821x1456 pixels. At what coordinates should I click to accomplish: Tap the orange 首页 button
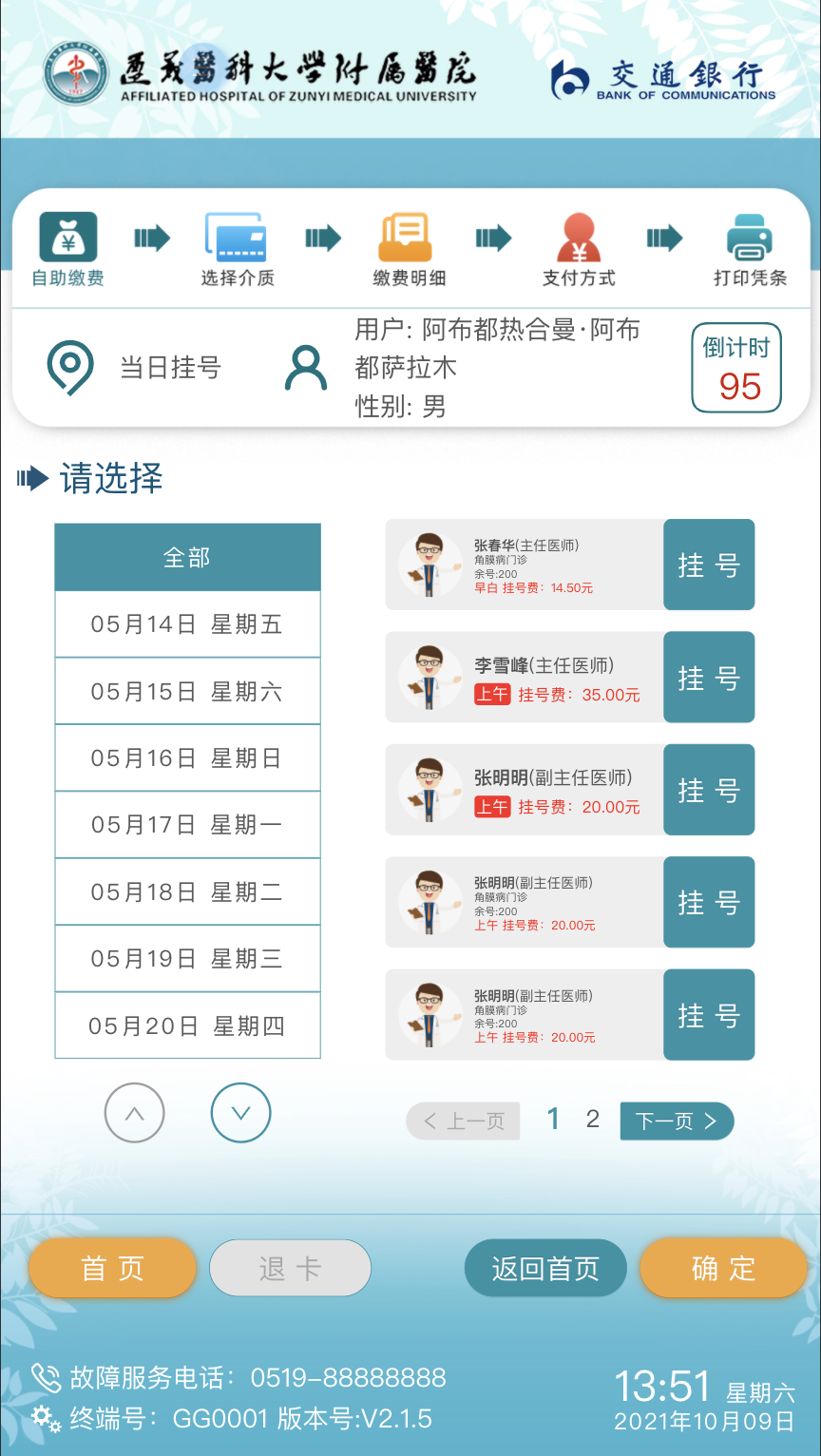point(112,1268)
